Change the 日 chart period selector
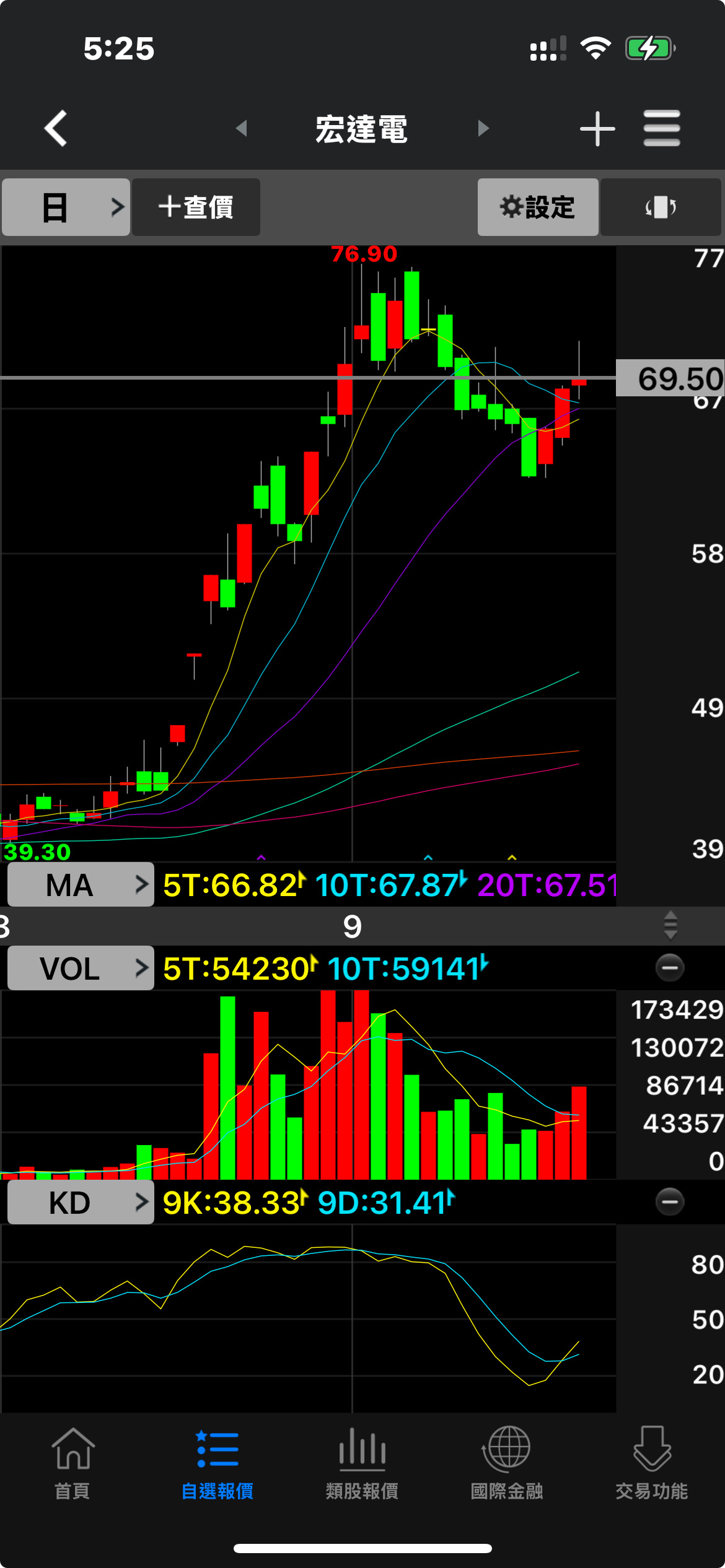This screenshot has width=725, height=1568. click(66, 207)
